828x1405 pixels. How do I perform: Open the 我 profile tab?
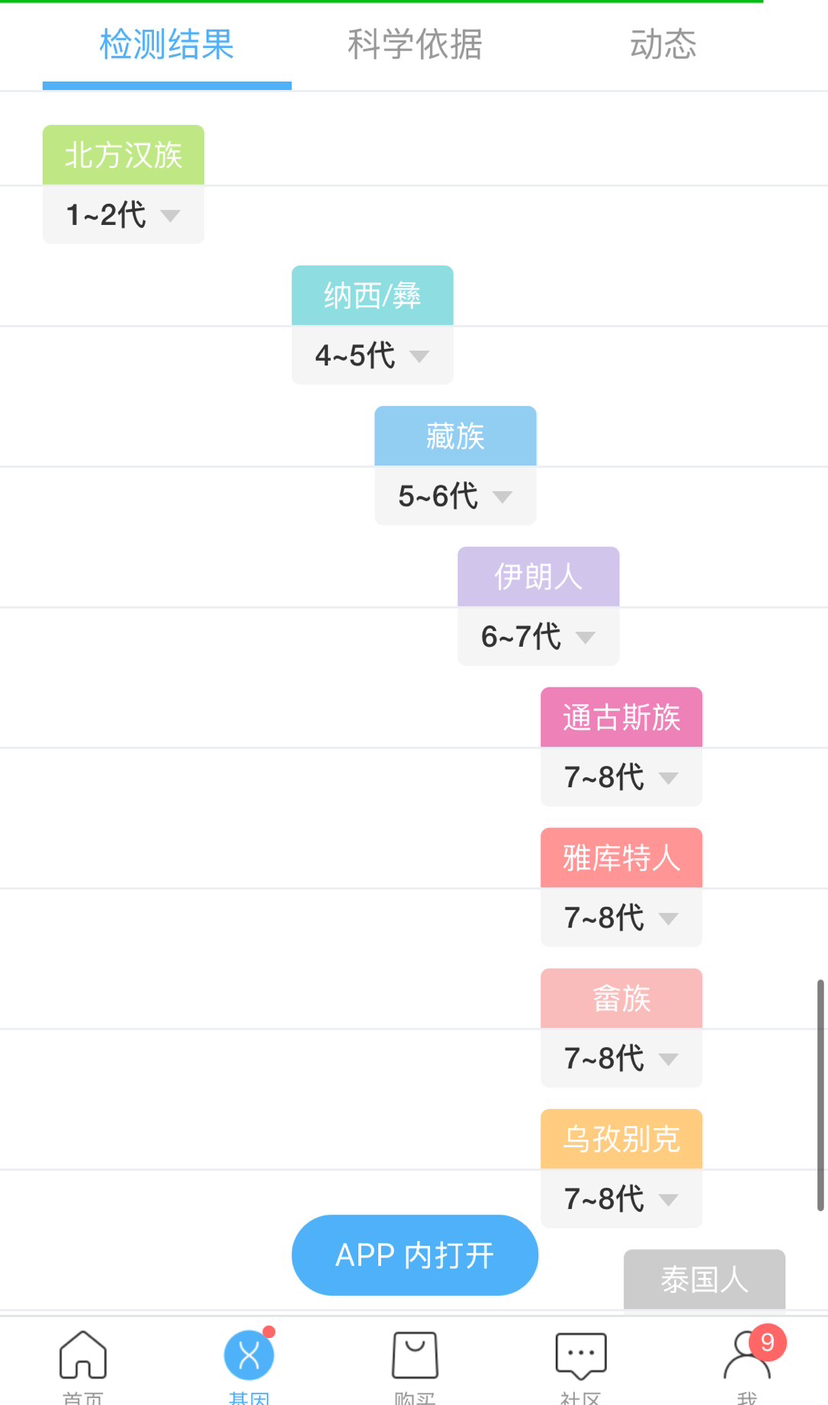coord(747,1362)
